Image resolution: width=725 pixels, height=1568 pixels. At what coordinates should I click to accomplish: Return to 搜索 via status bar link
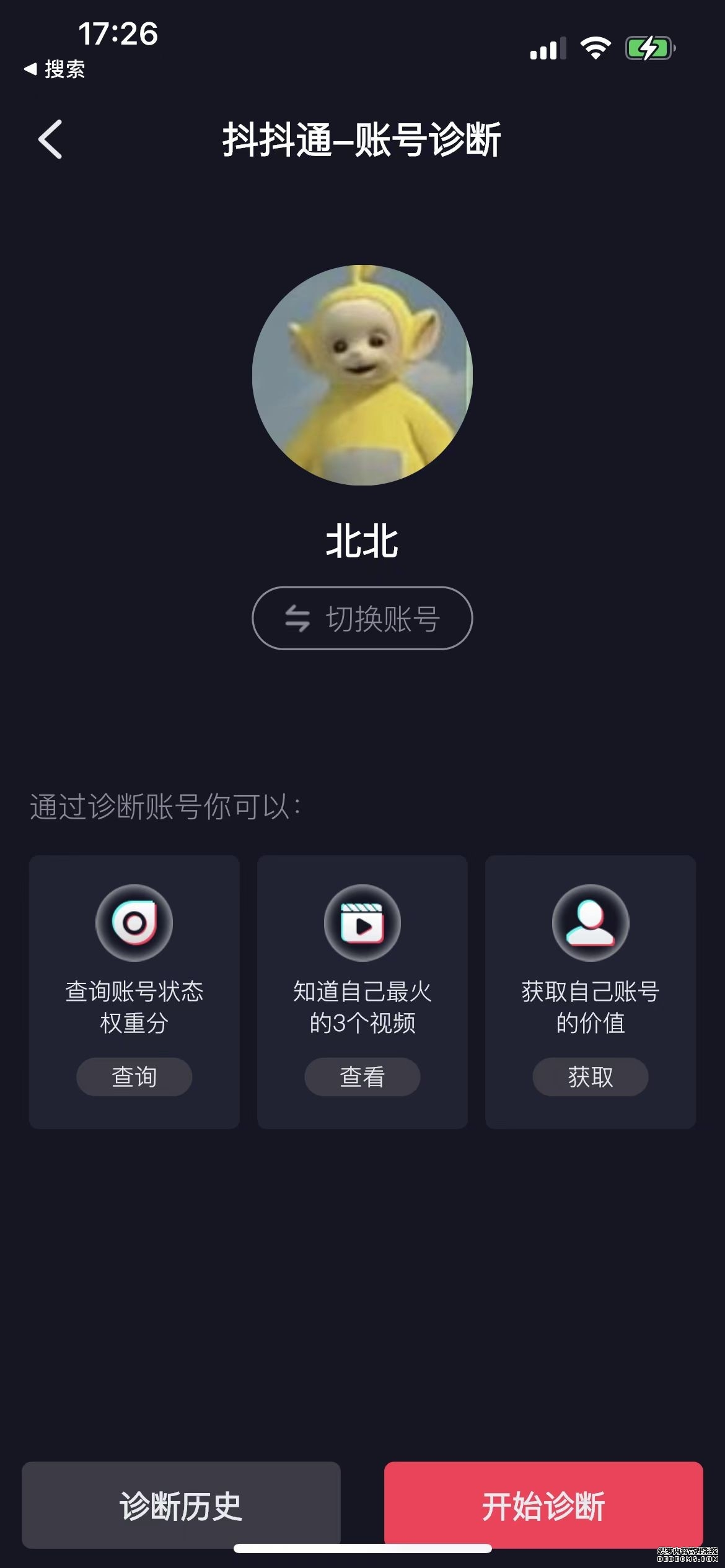55,69
